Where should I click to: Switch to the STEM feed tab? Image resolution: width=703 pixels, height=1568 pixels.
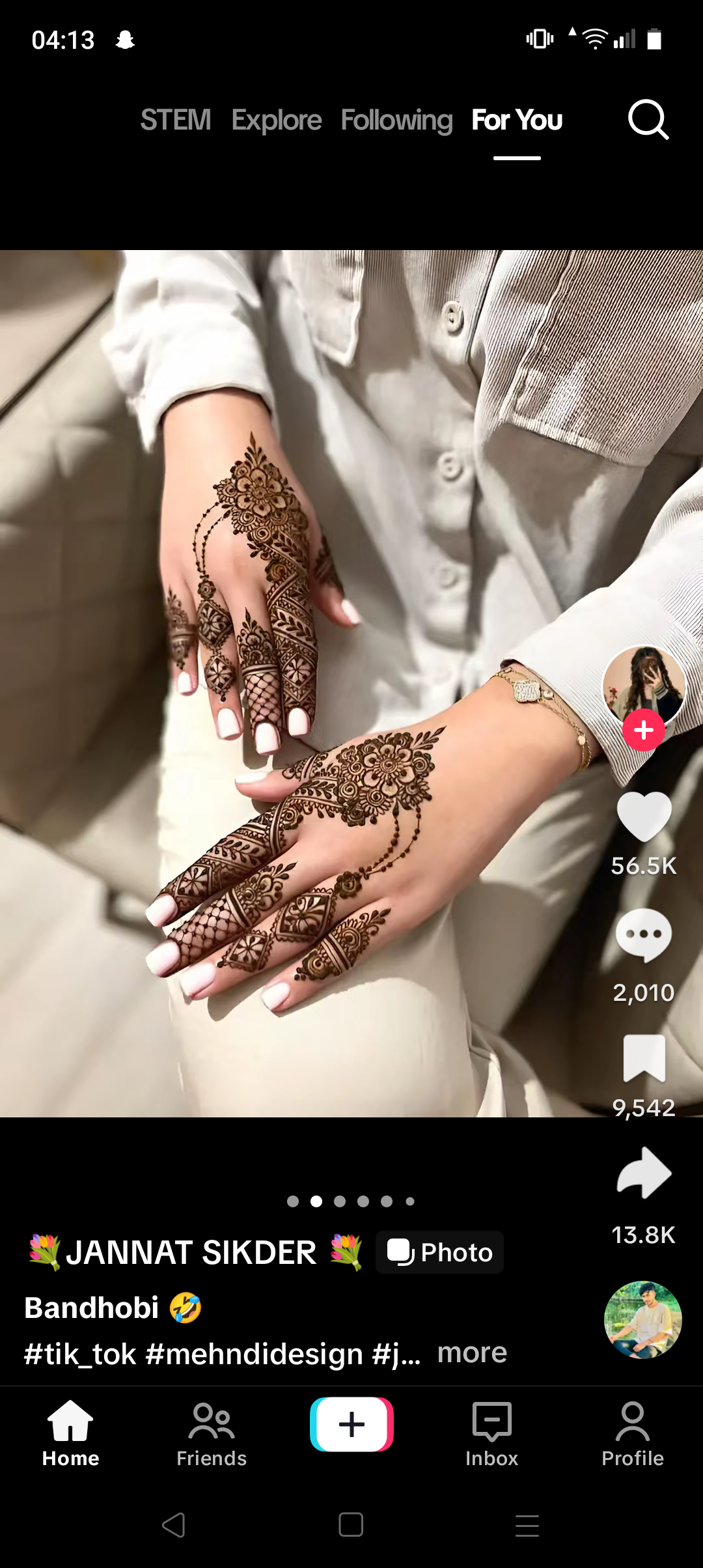[176, 120]
